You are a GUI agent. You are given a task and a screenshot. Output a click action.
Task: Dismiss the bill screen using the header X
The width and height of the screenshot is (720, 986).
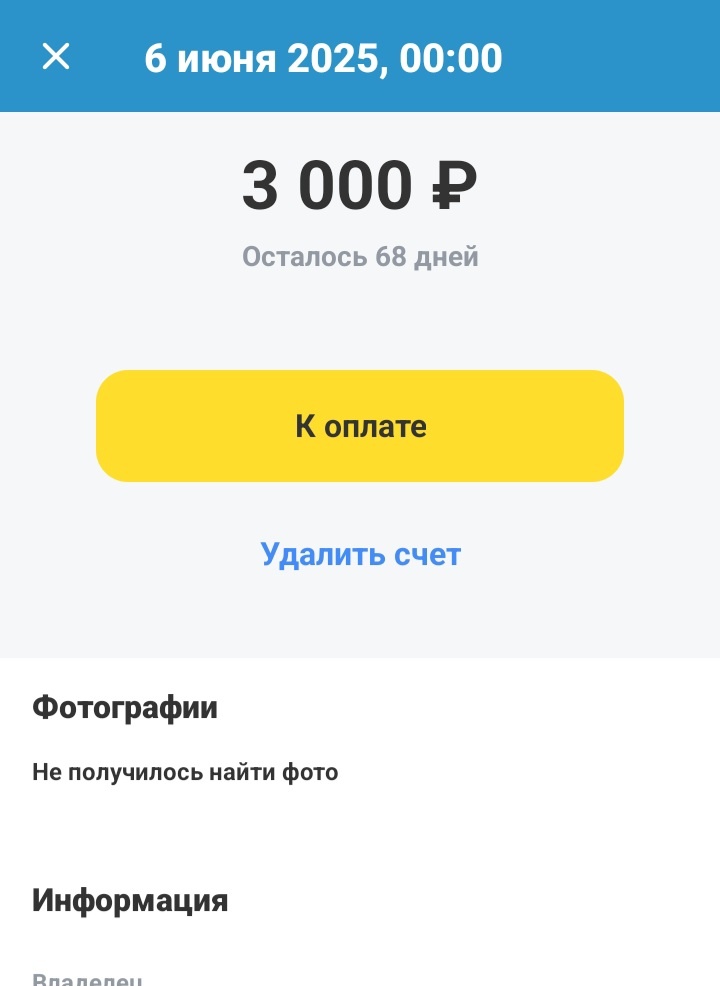55,57
